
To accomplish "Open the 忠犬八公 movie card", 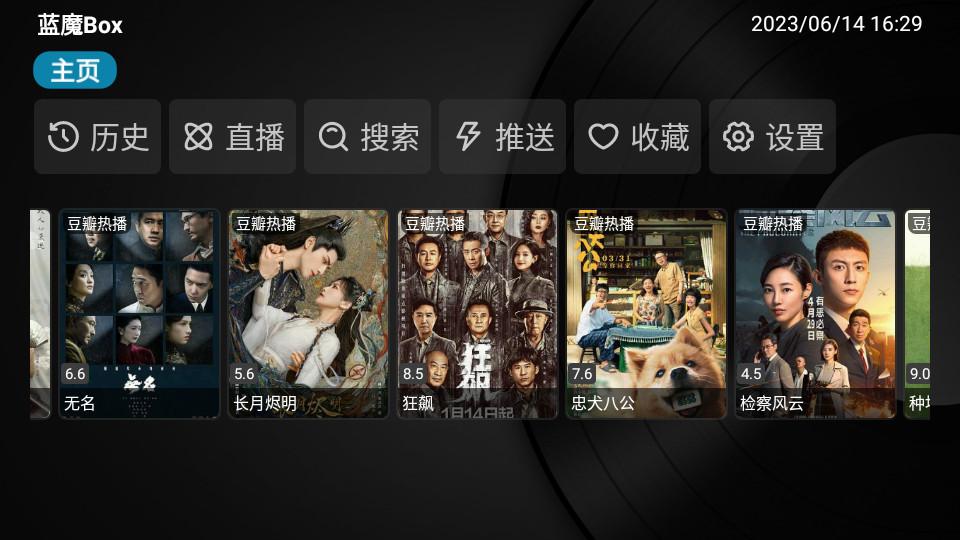I will (x=646, y=313).
